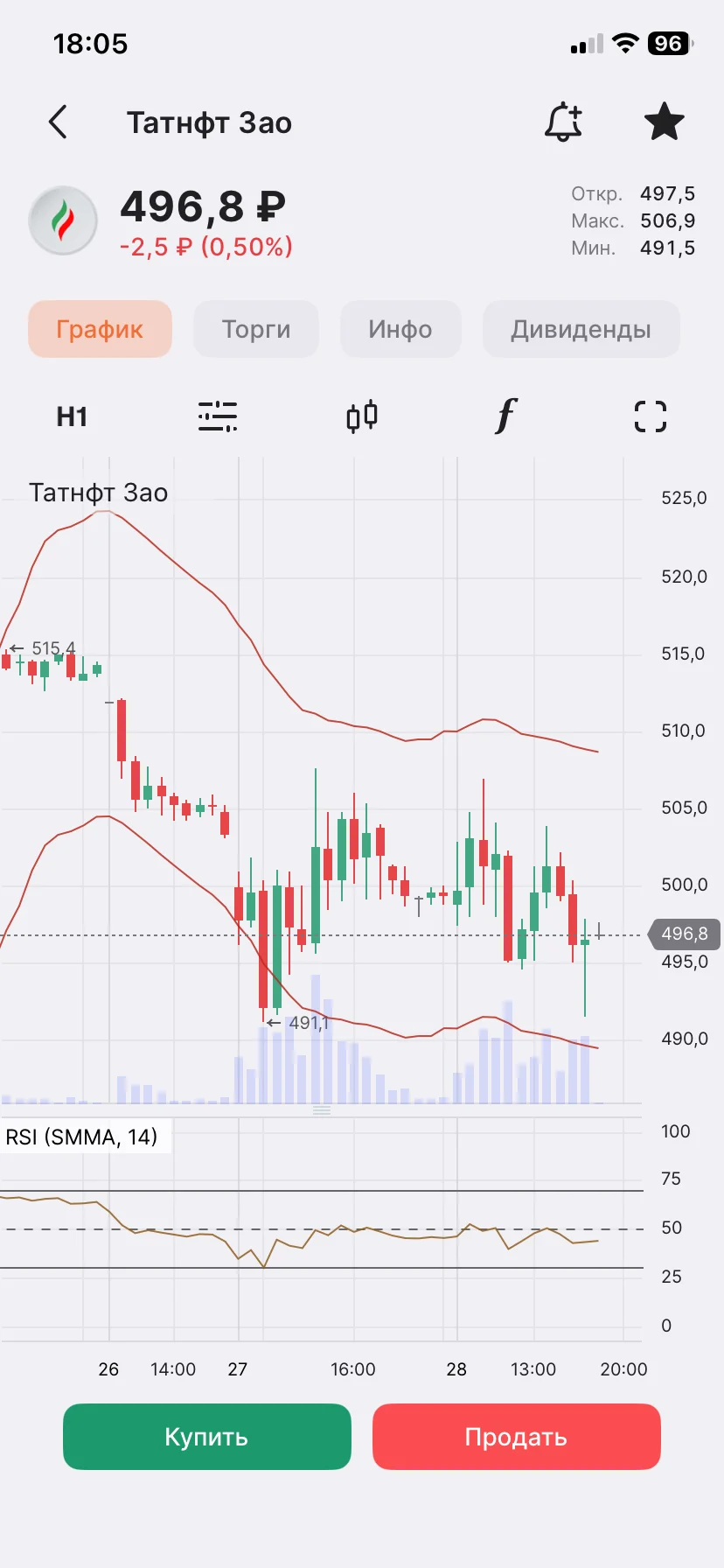Select the График tab

[100, 329]
